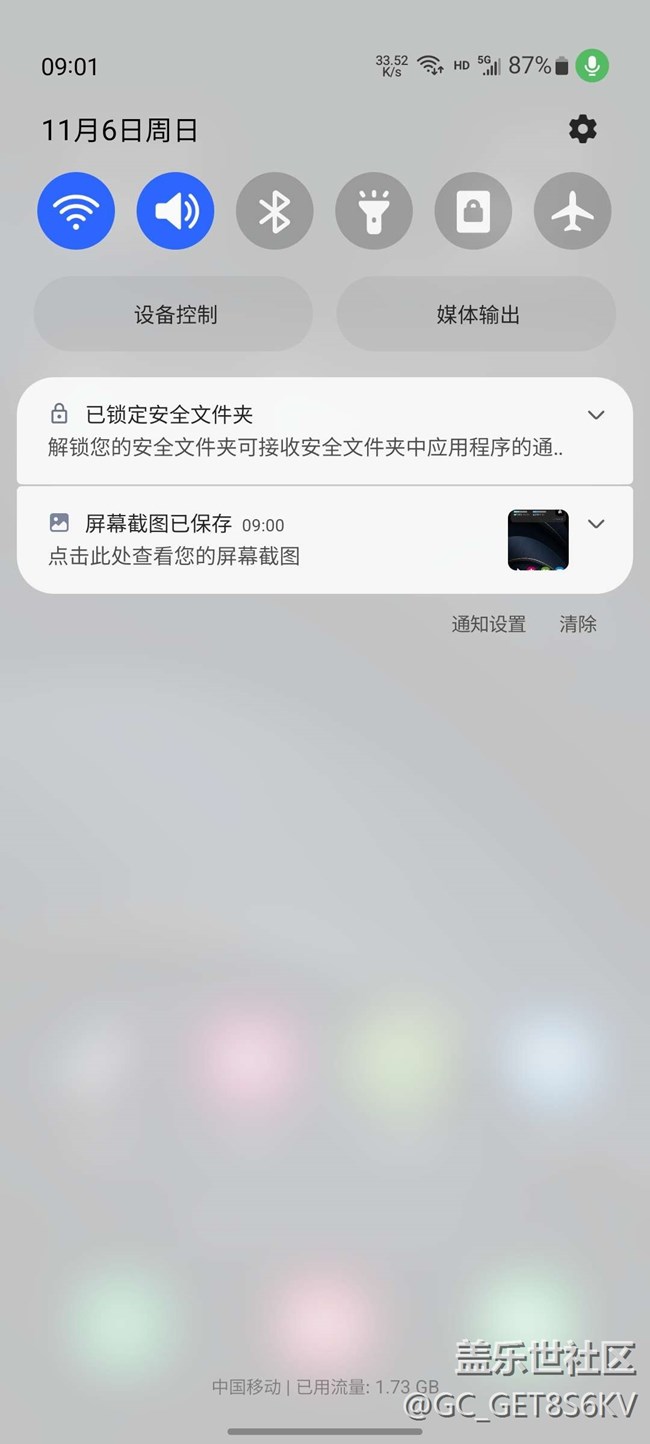This screenshot has height=1444, width=650.
Task: Open 通知设置 notification settings
Action: [x=488, y=624]
